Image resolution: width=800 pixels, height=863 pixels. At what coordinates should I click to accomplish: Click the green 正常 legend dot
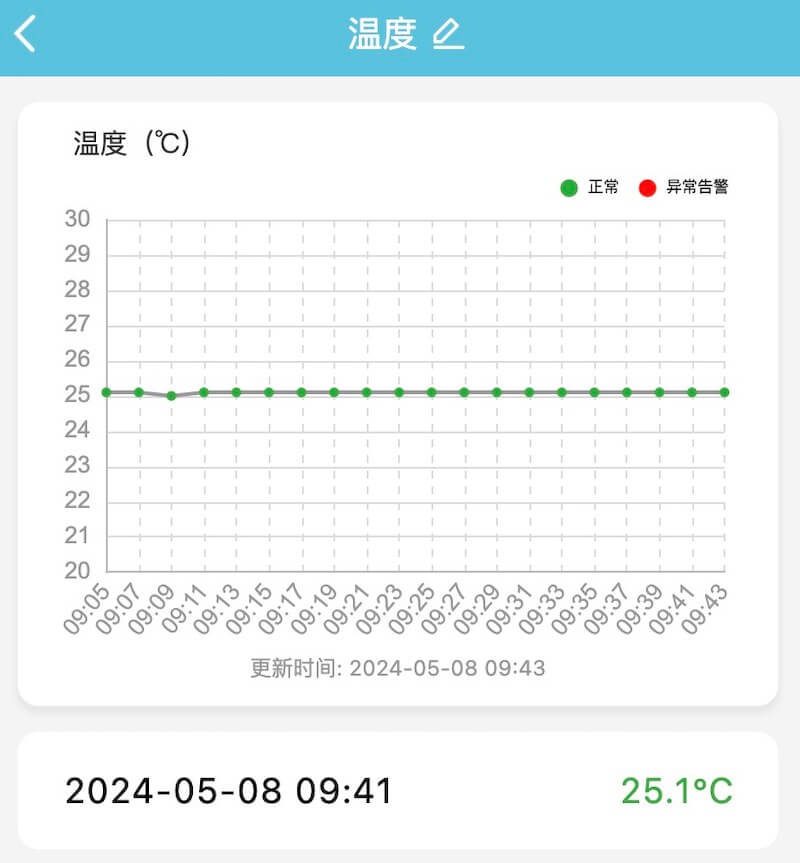(x=570, y=186)
